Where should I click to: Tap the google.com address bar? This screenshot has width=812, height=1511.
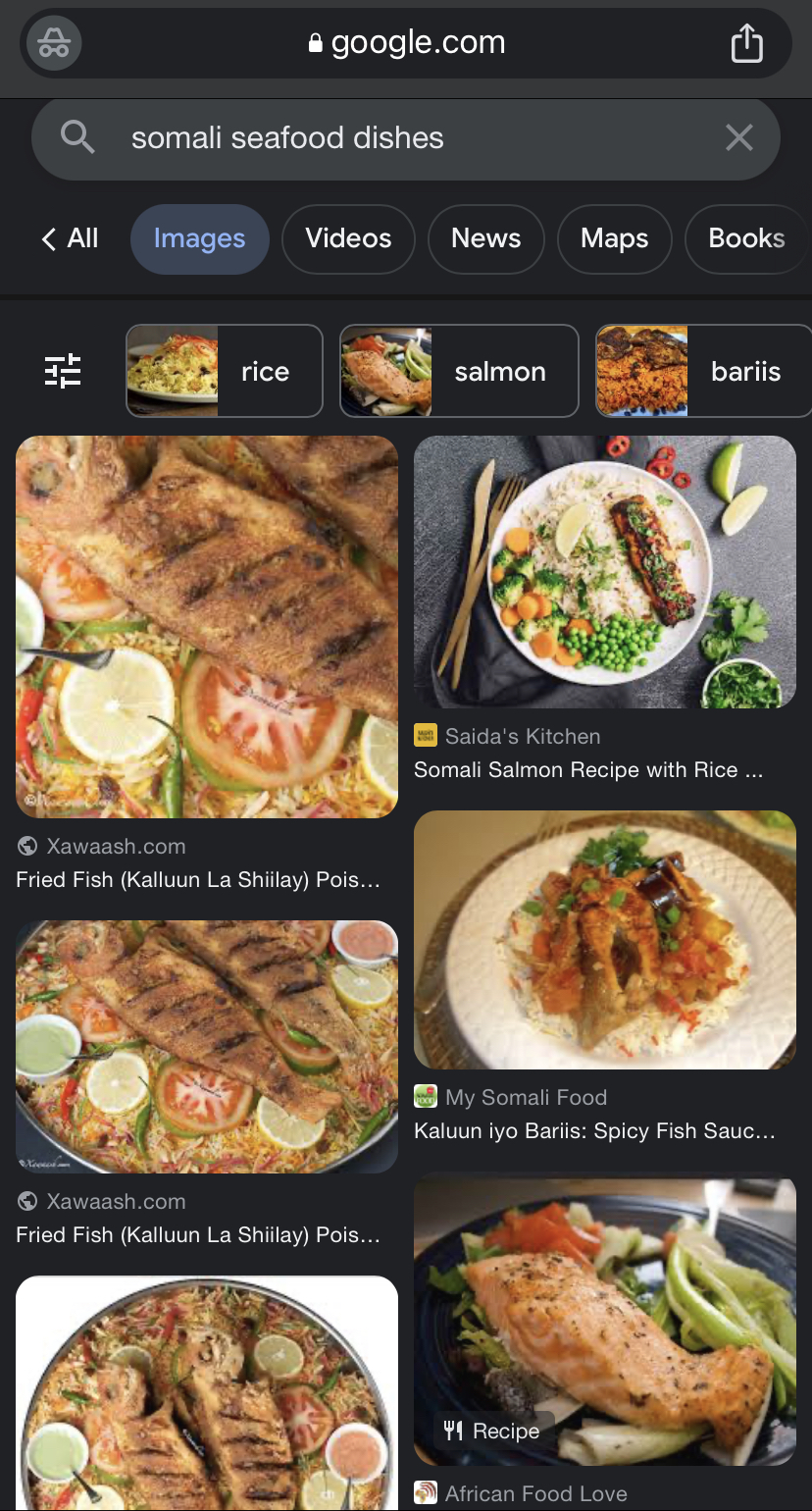pyautogui.click(x=406, y=43)
